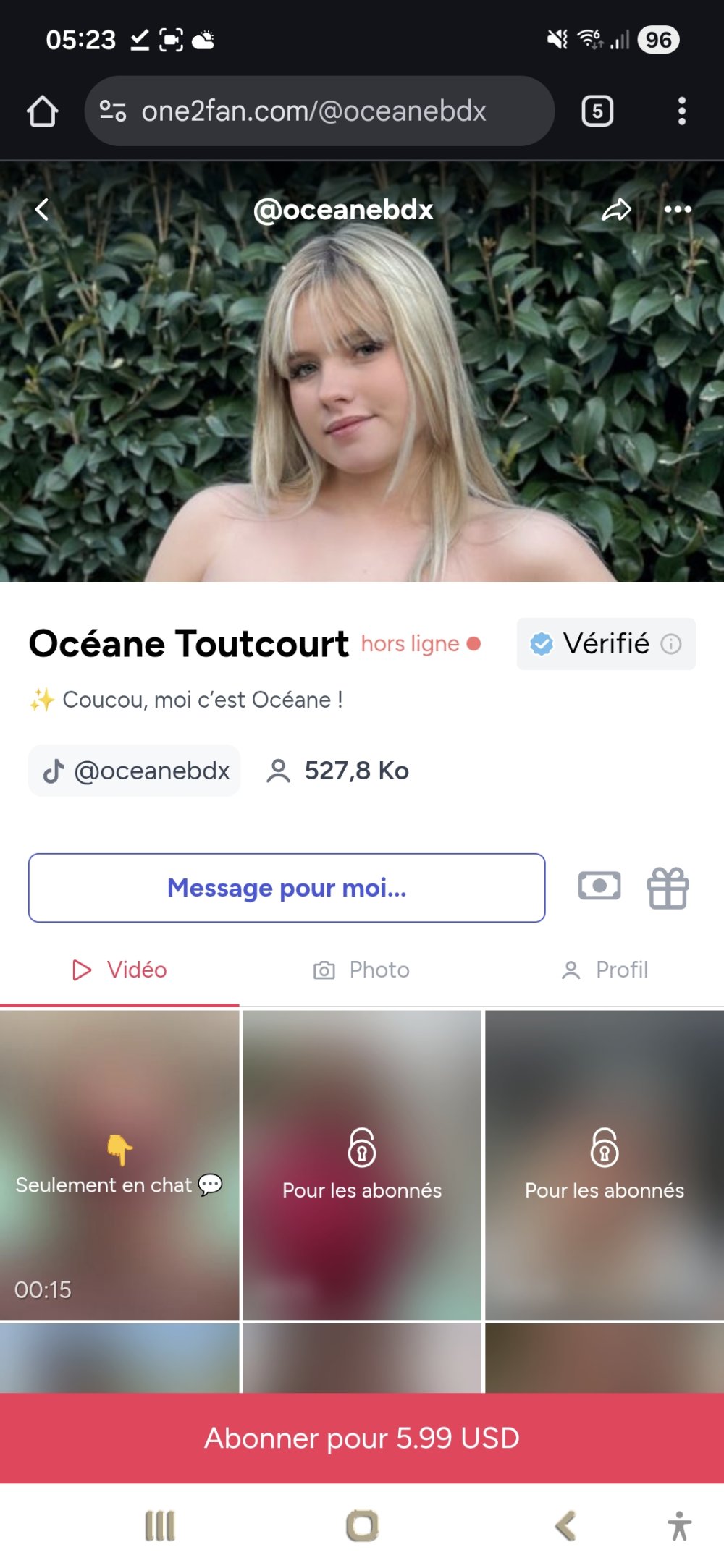This screenshot has height=1568, width=724.
Task: Select the Vidéo tab
Action: pos(119,970)
